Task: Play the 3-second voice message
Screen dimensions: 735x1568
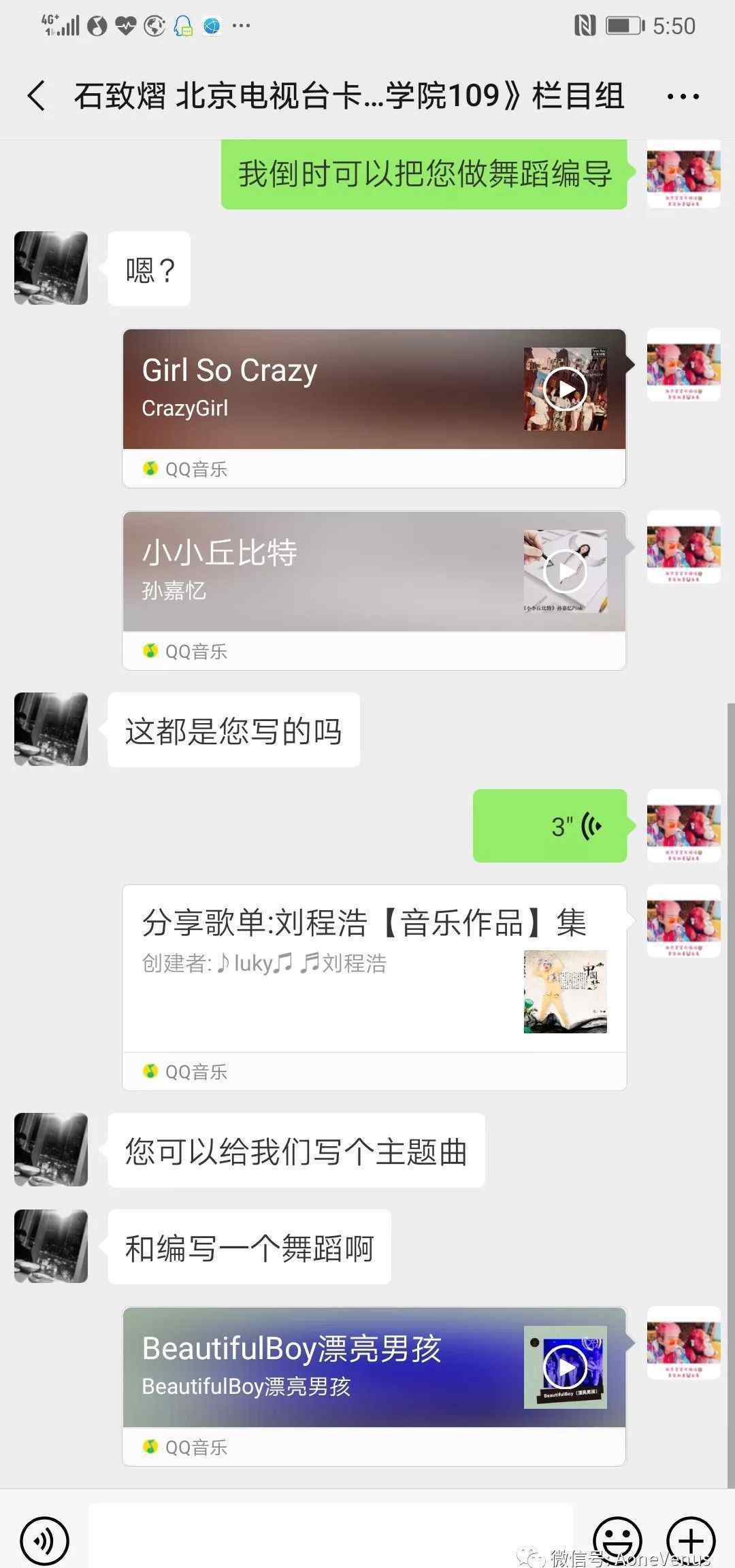Action: click(x=550, y=826)
